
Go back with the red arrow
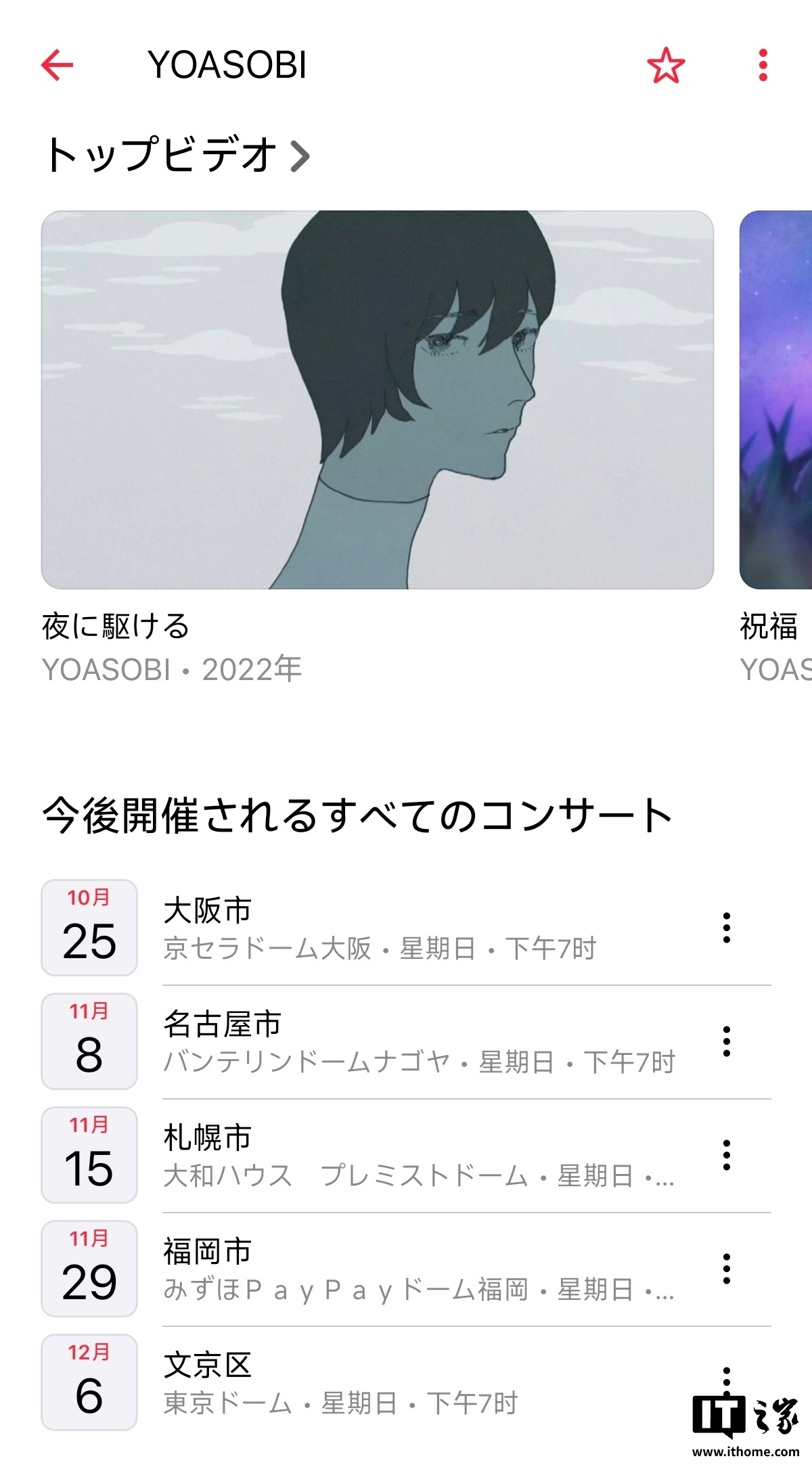57,65
